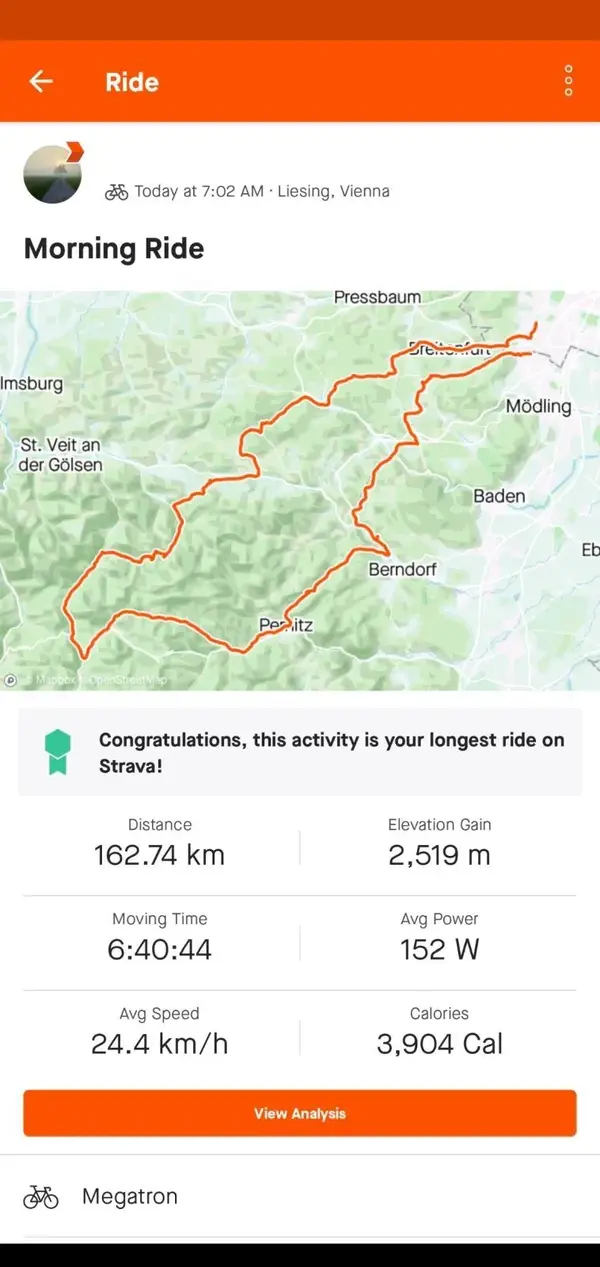Open the athlete profile picture
This screenshot has width=600, height=1267.
click(x=52, y=174)
